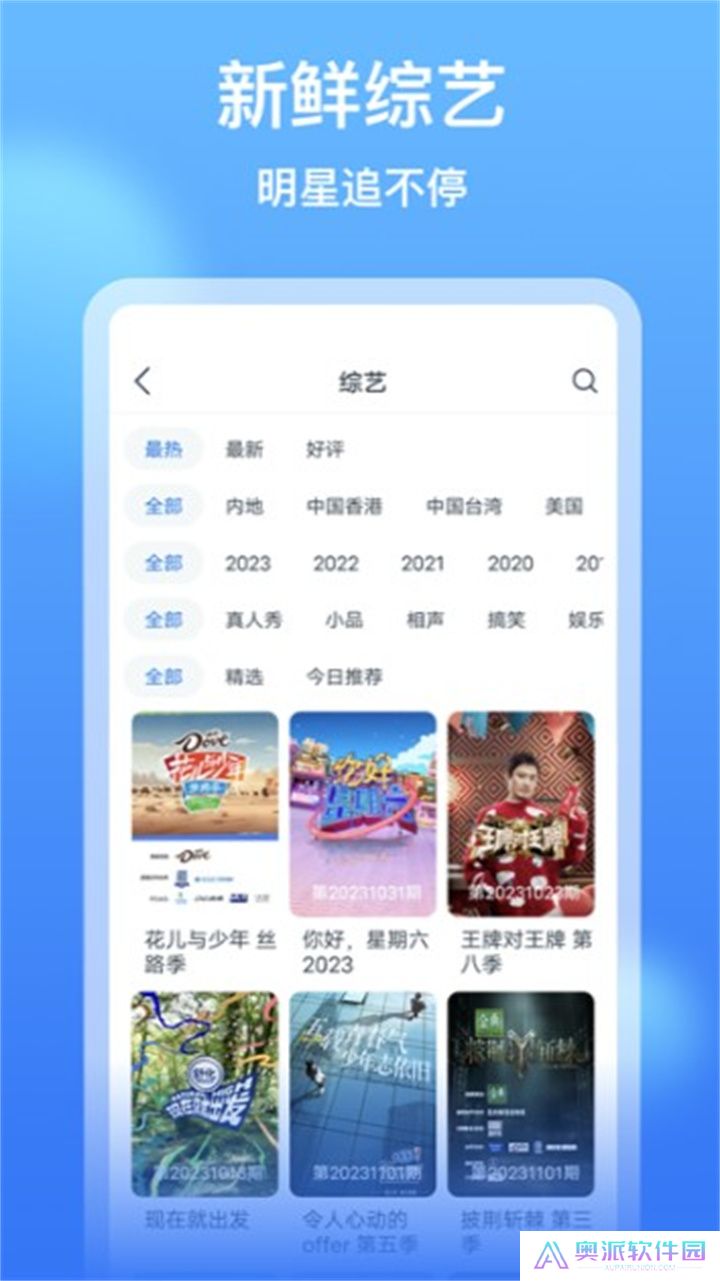The height and width of the screenshot is (1281, 720).
Task: Choose 内地 as the region filter
Action: (245, 506)
